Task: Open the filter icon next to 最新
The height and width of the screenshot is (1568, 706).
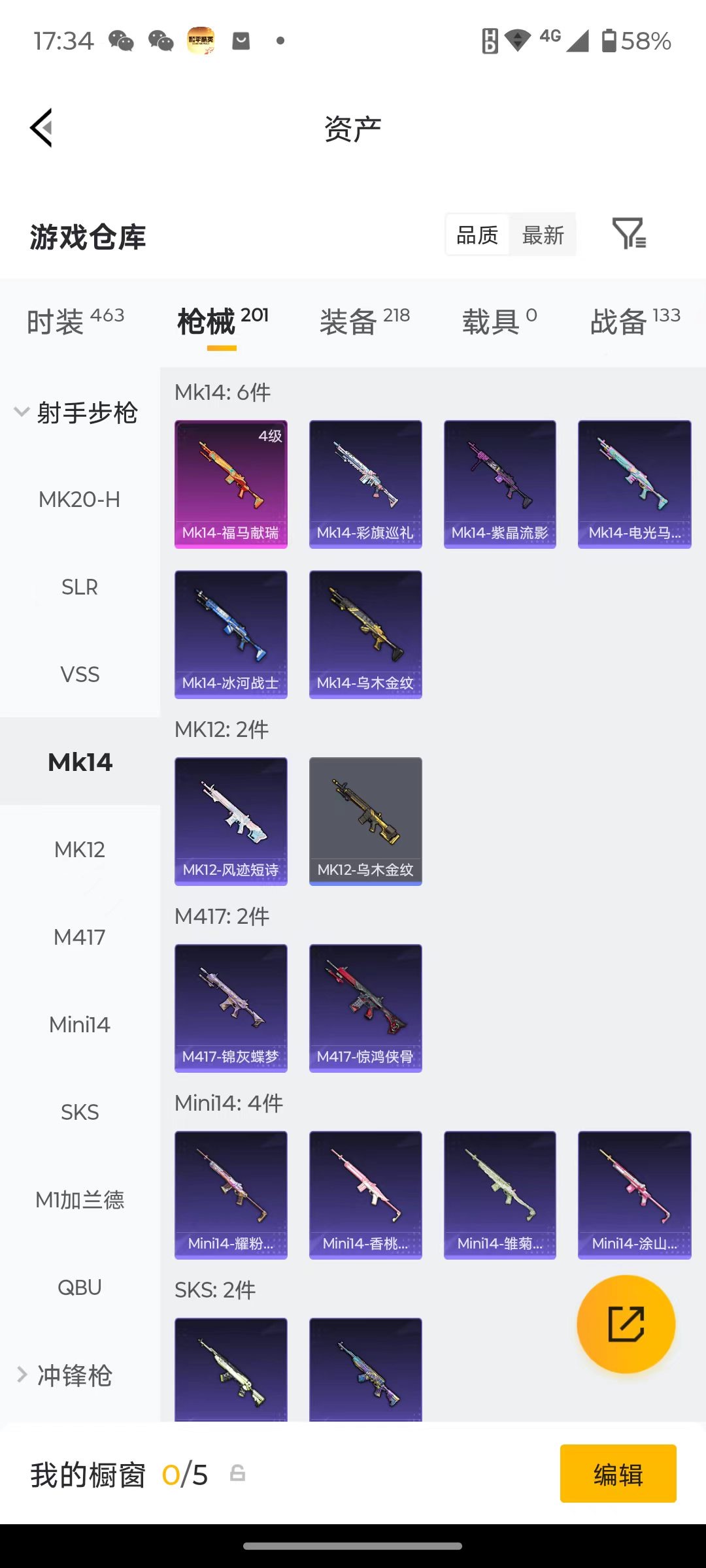Action: click(629, 234)
